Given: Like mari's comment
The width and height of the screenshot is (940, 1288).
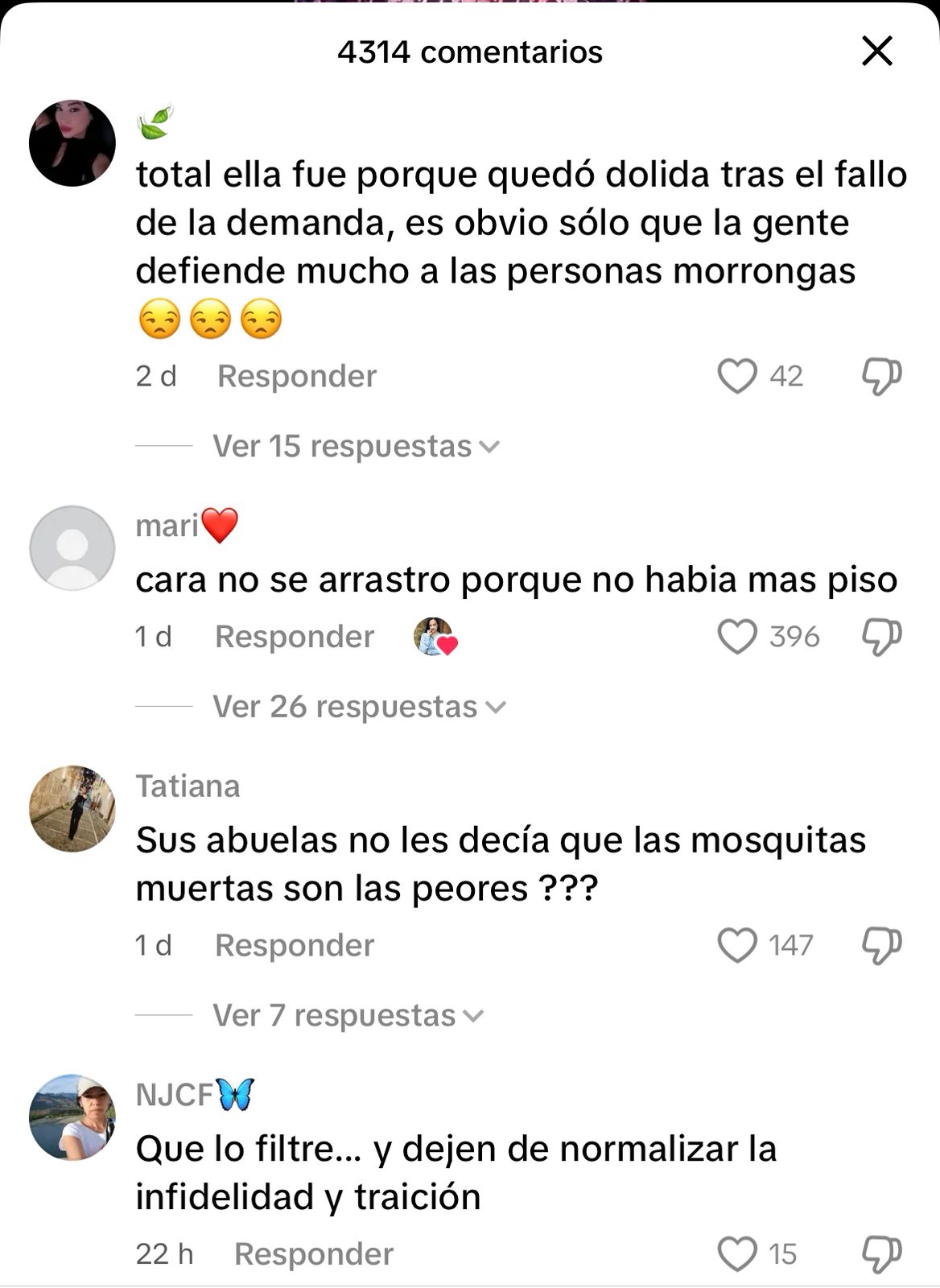Looking at the screenshot, I should [x=737, y=637].
